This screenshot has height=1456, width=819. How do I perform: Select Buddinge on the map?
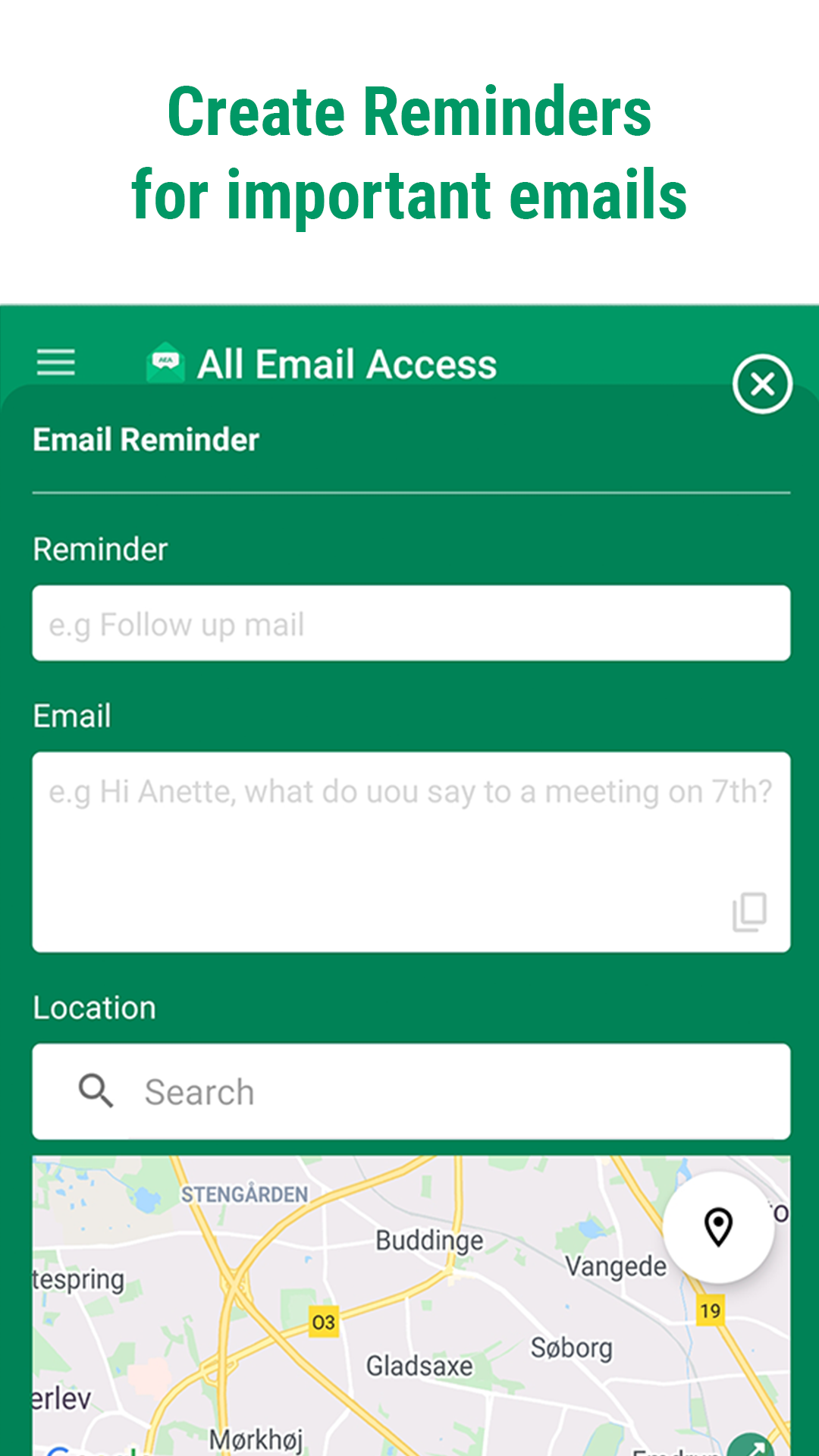click(x=428, y=1240)
